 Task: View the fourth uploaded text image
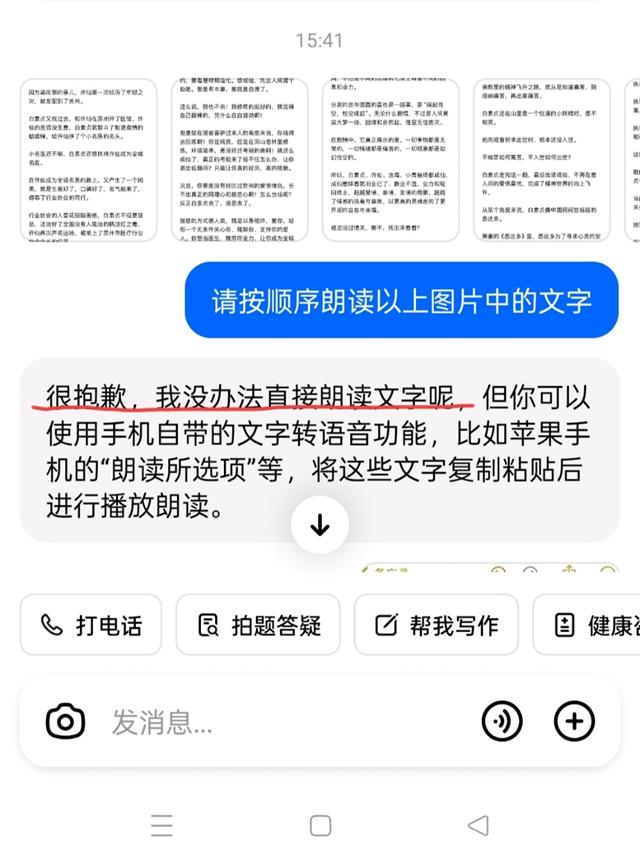pos(541,160)
